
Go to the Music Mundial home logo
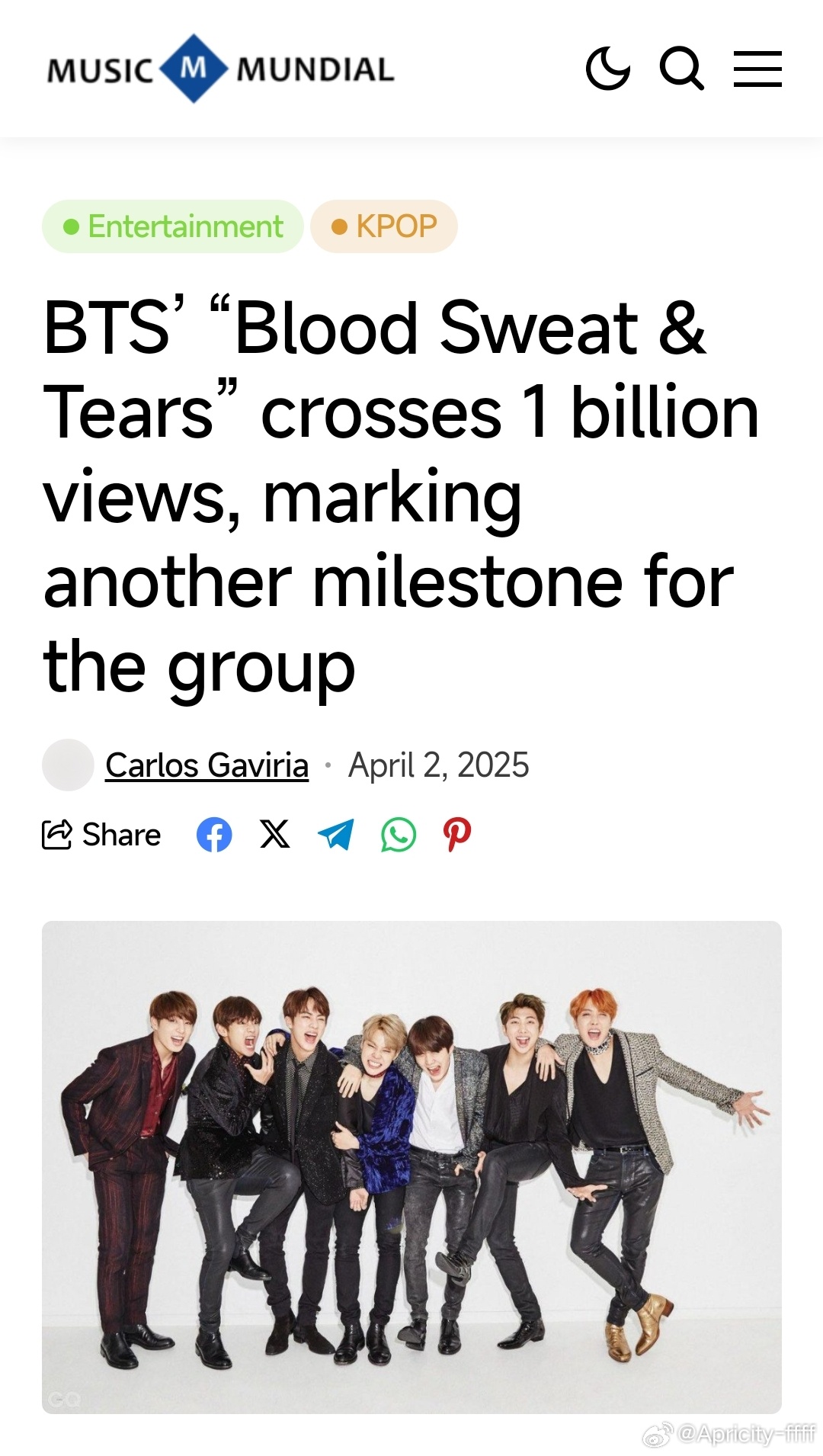click(x=220, y=69)
